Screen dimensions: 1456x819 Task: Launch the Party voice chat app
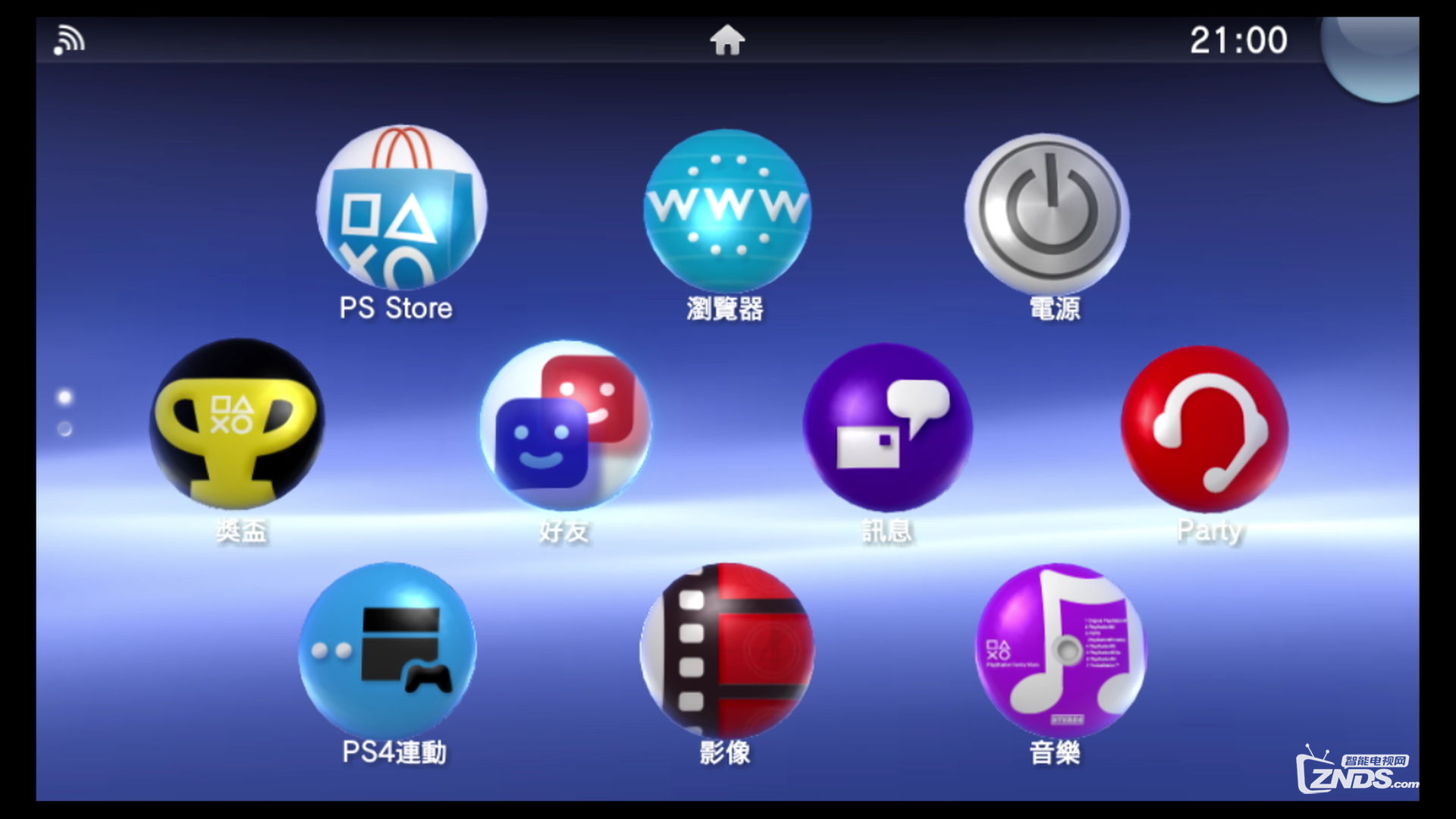click(x=1204, y=429)
